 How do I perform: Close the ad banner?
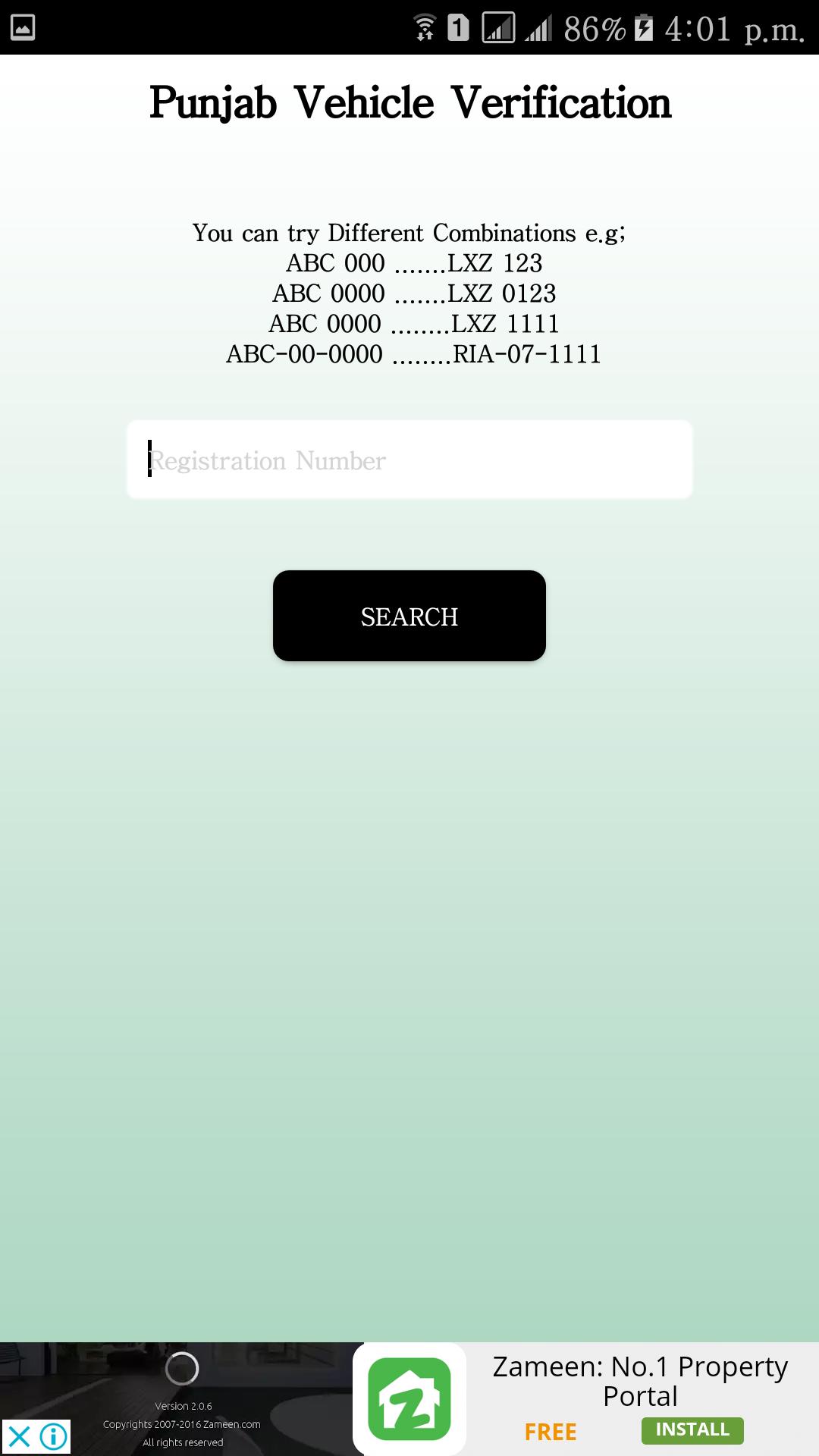[19, 1436]
